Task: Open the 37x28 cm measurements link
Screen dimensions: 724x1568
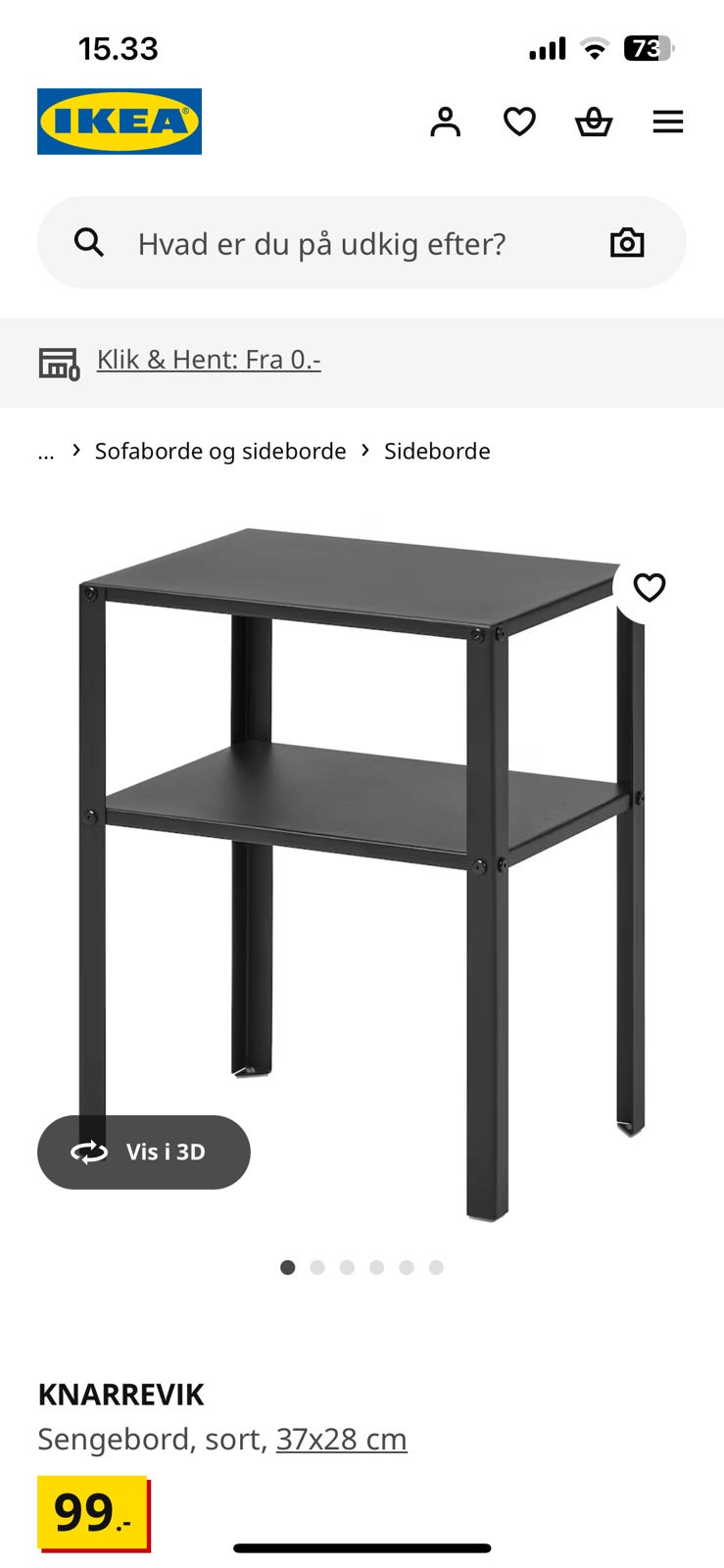Action: coord(341,1439)
